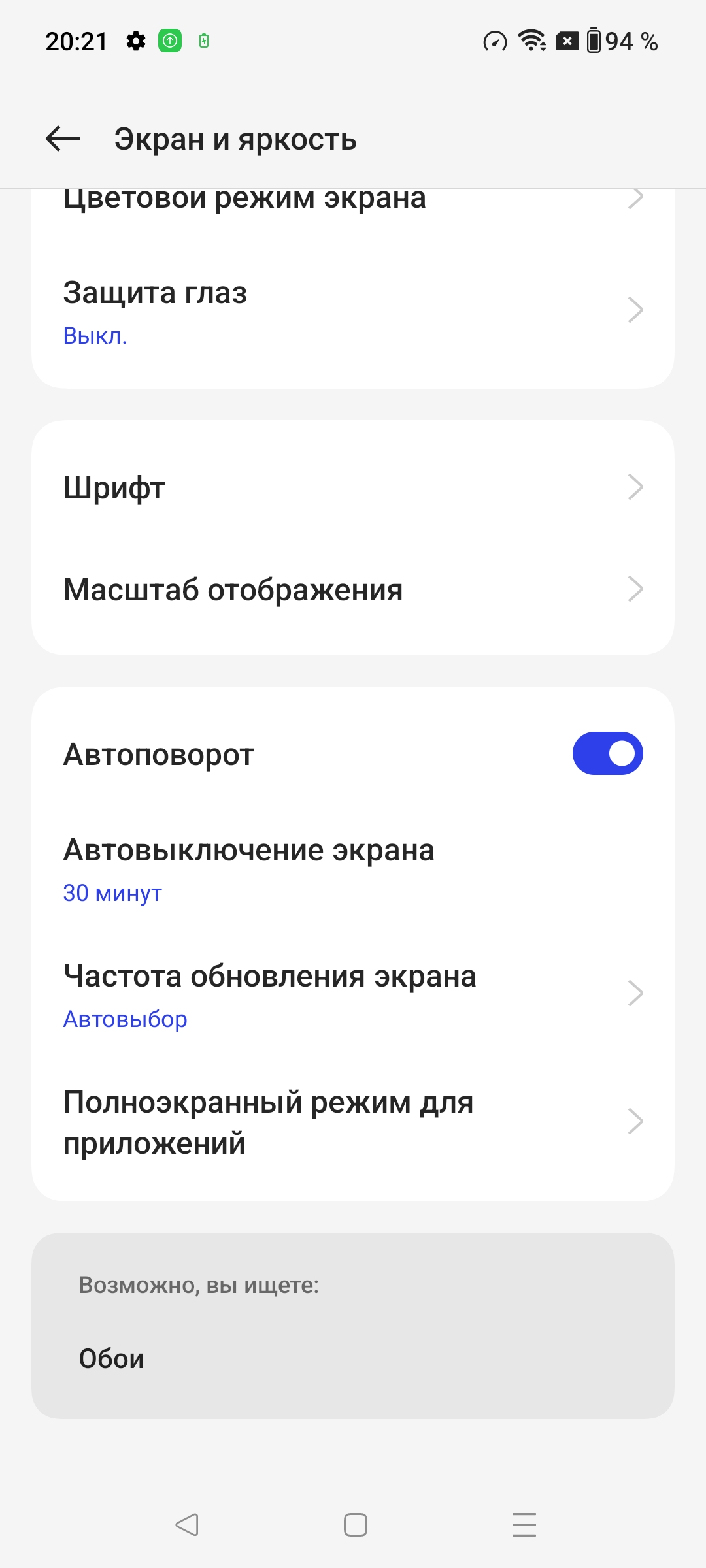
Task: Open the suggested Обои settings
Action: point(112,1358)
